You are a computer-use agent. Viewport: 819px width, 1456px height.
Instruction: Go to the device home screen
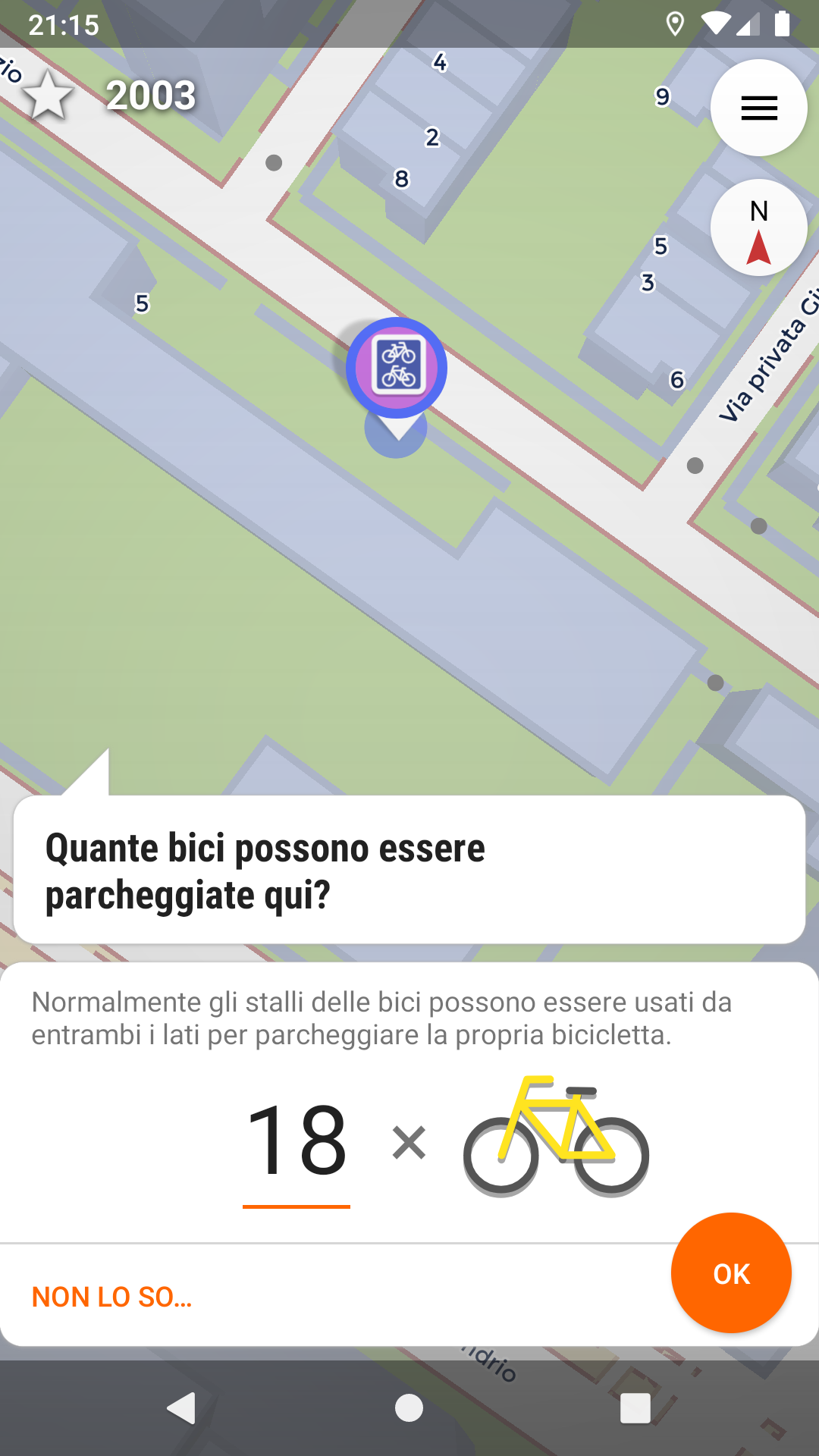[x=409, y=1408]
